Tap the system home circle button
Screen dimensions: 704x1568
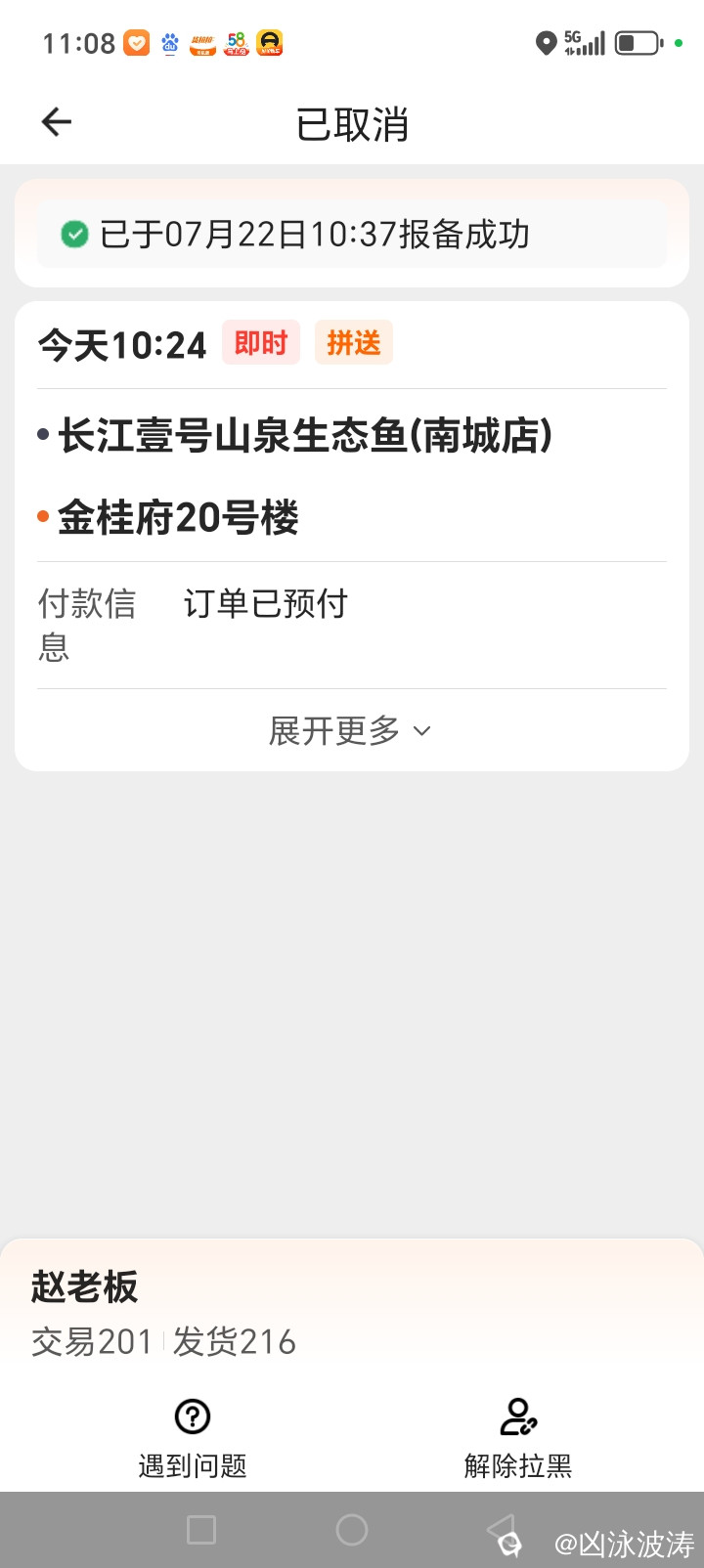pyautogui.click(x=352, y=1530)
